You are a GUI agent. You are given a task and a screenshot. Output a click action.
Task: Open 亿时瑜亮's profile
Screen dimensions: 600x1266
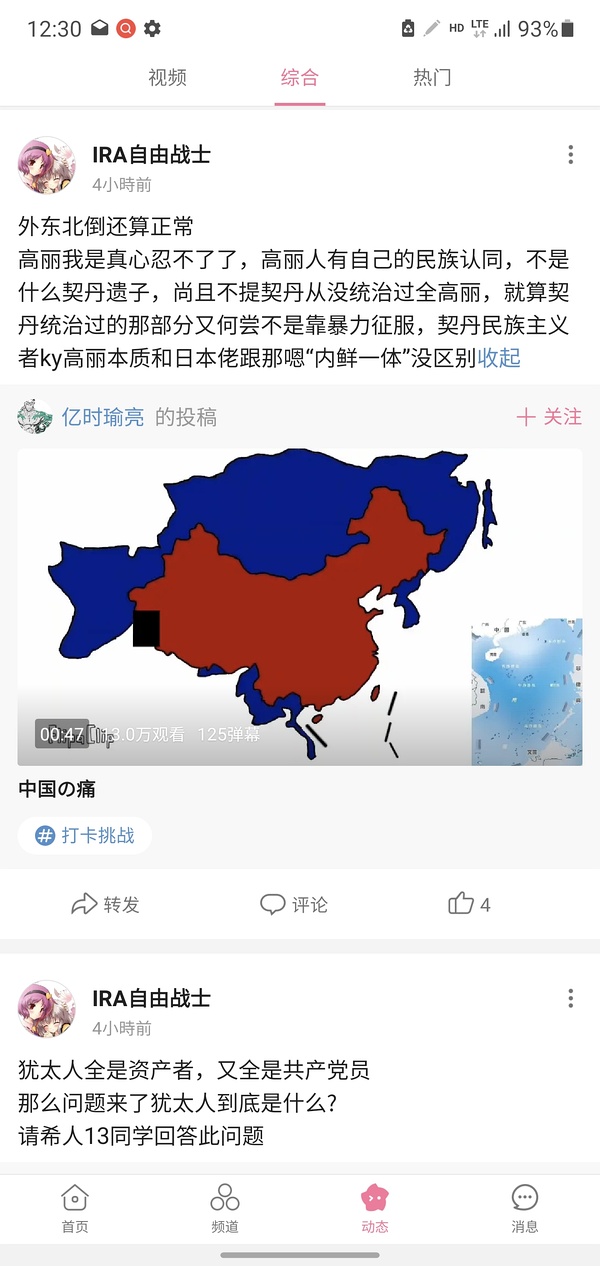point(102,417)
